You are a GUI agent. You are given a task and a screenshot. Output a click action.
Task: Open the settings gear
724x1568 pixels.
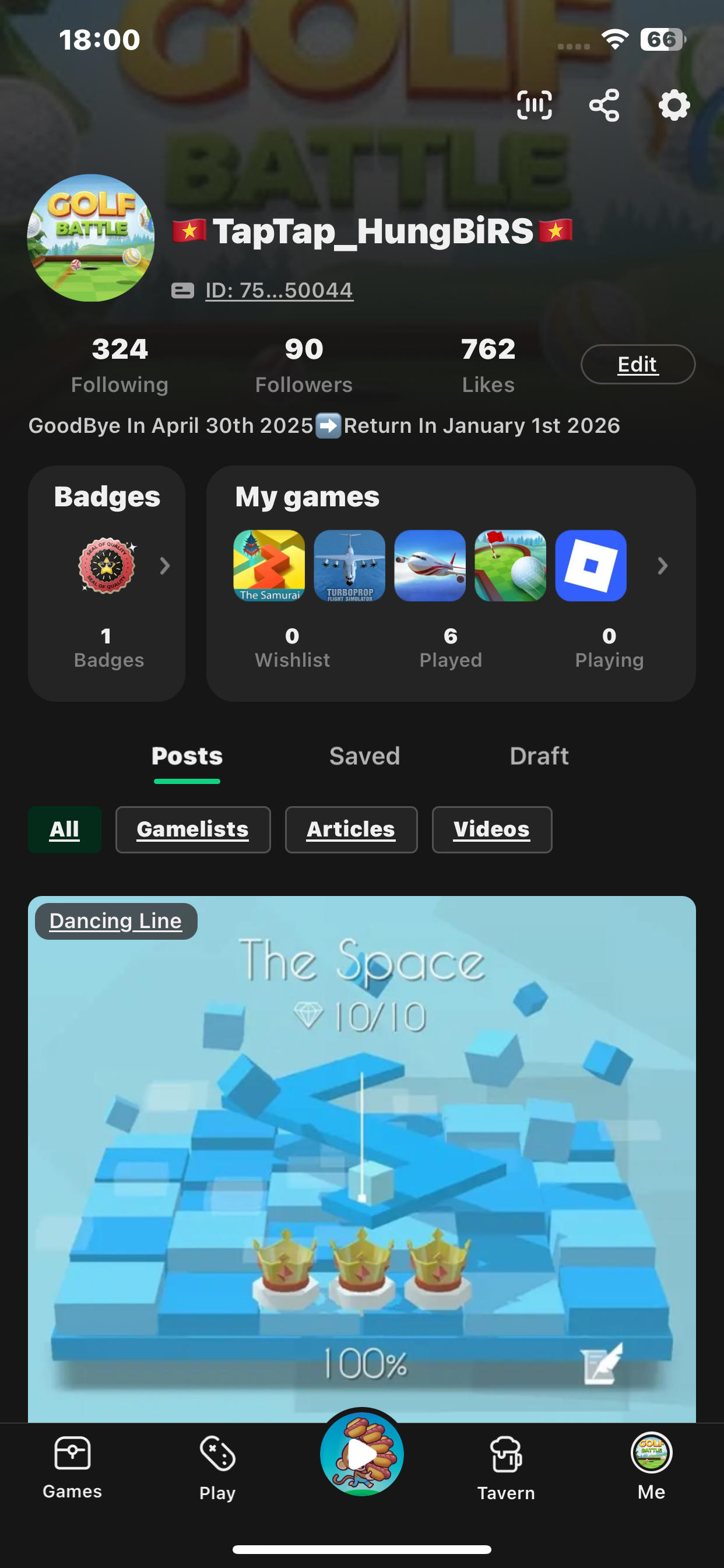click(x=674, y=106)
